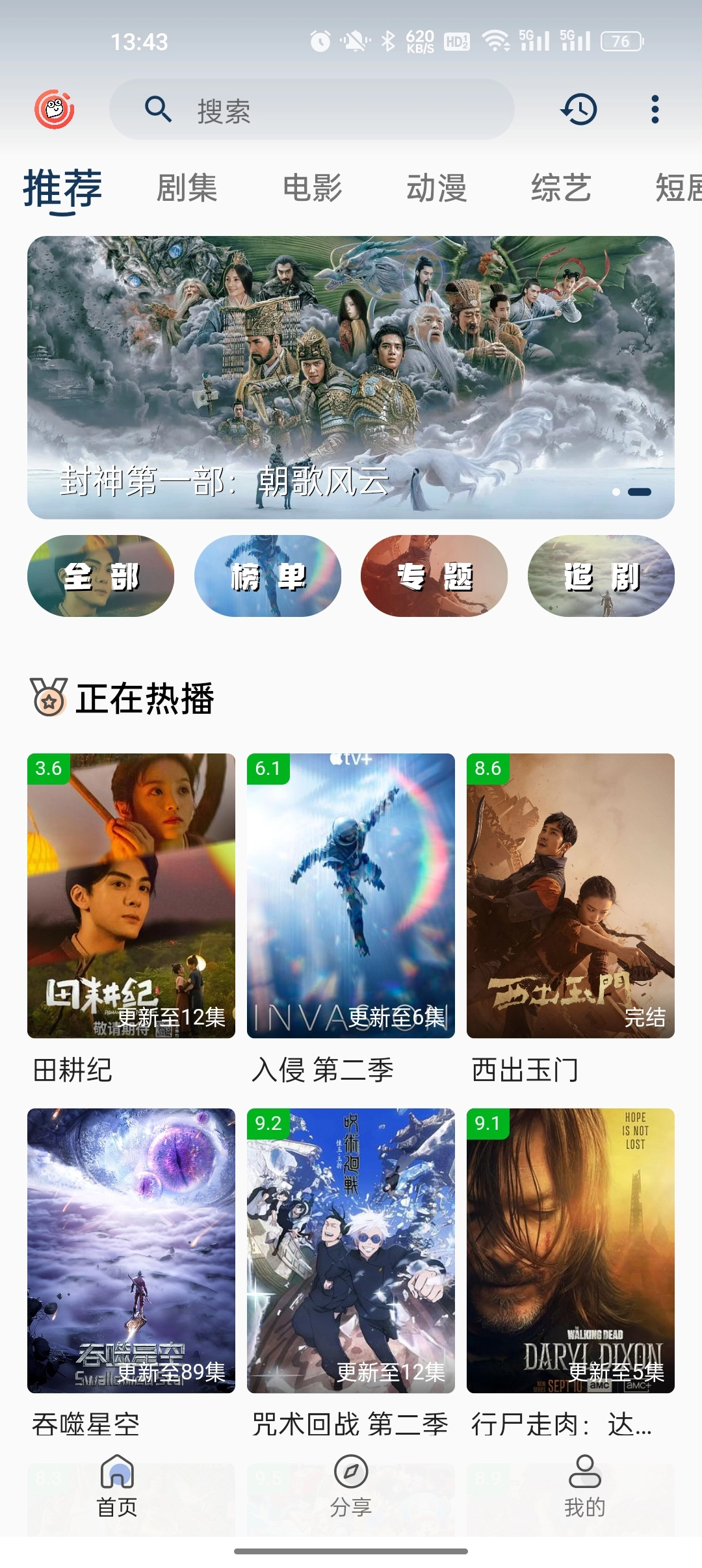Select the 综艺 variety show tab
This screenshot has width=702, height=1568.
point(562,189)
